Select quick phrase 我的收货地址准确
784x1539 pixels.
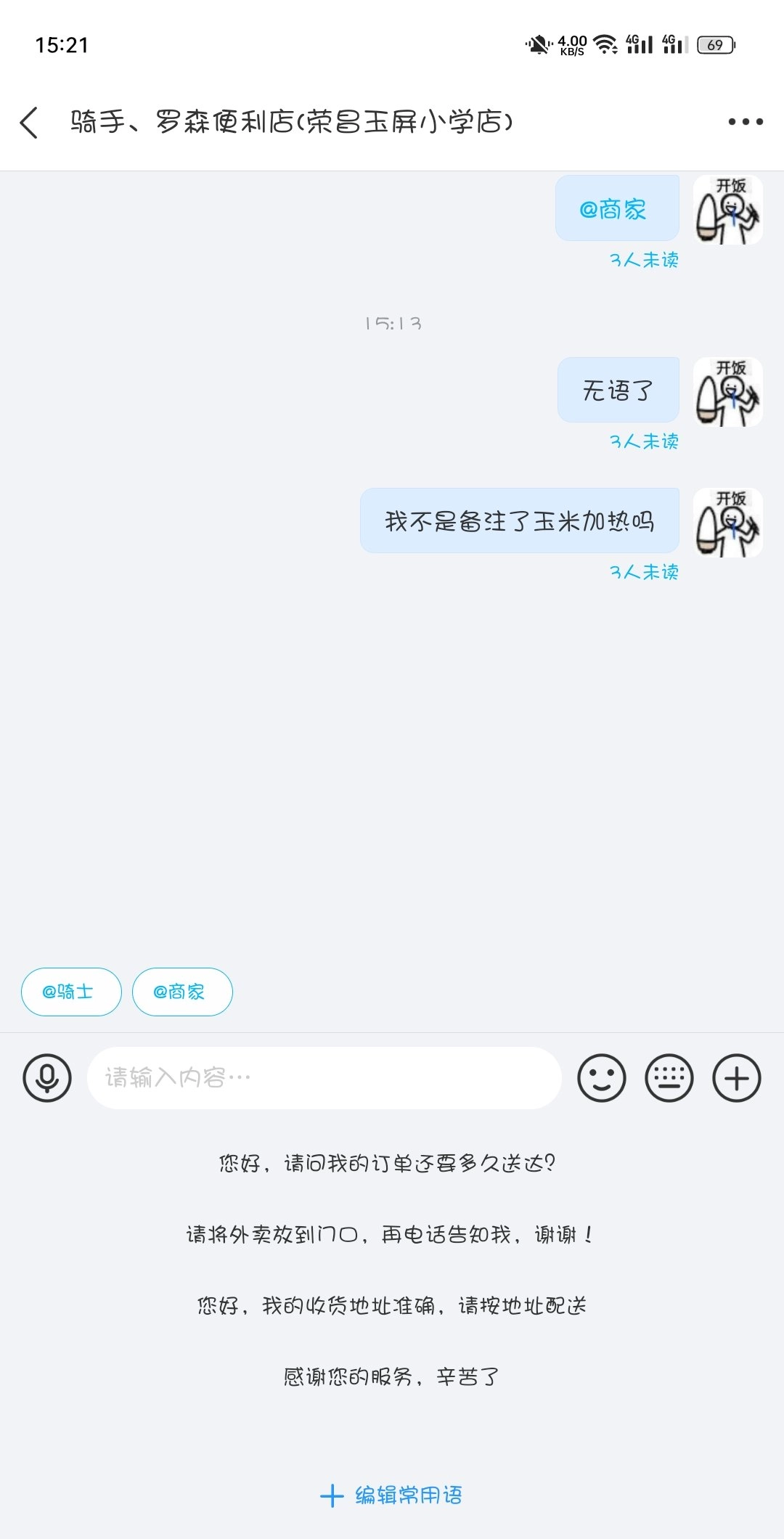(392, 1306)
